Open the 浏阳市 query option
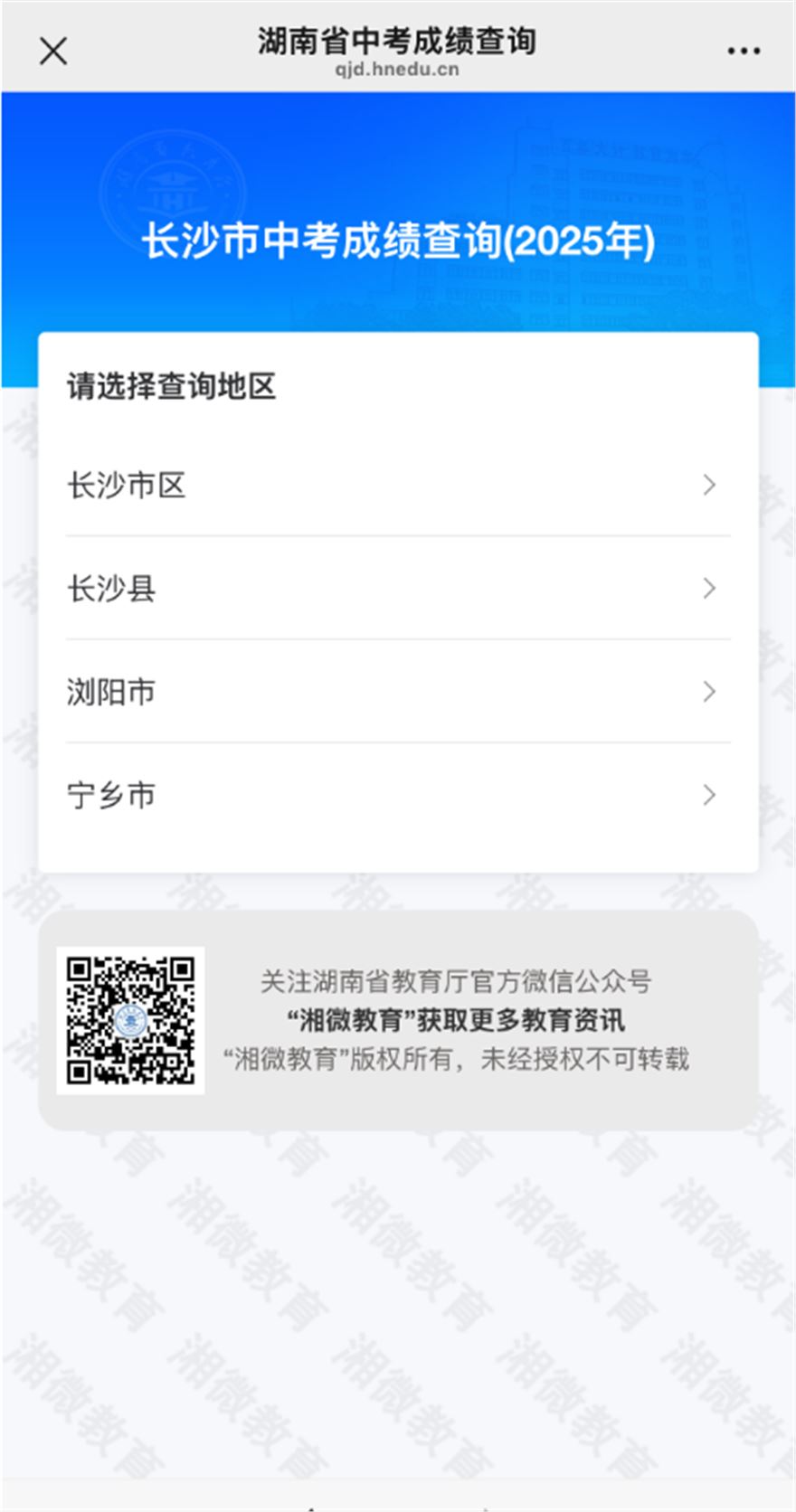Screen dimensions: 796x1512 pos(398,692)
